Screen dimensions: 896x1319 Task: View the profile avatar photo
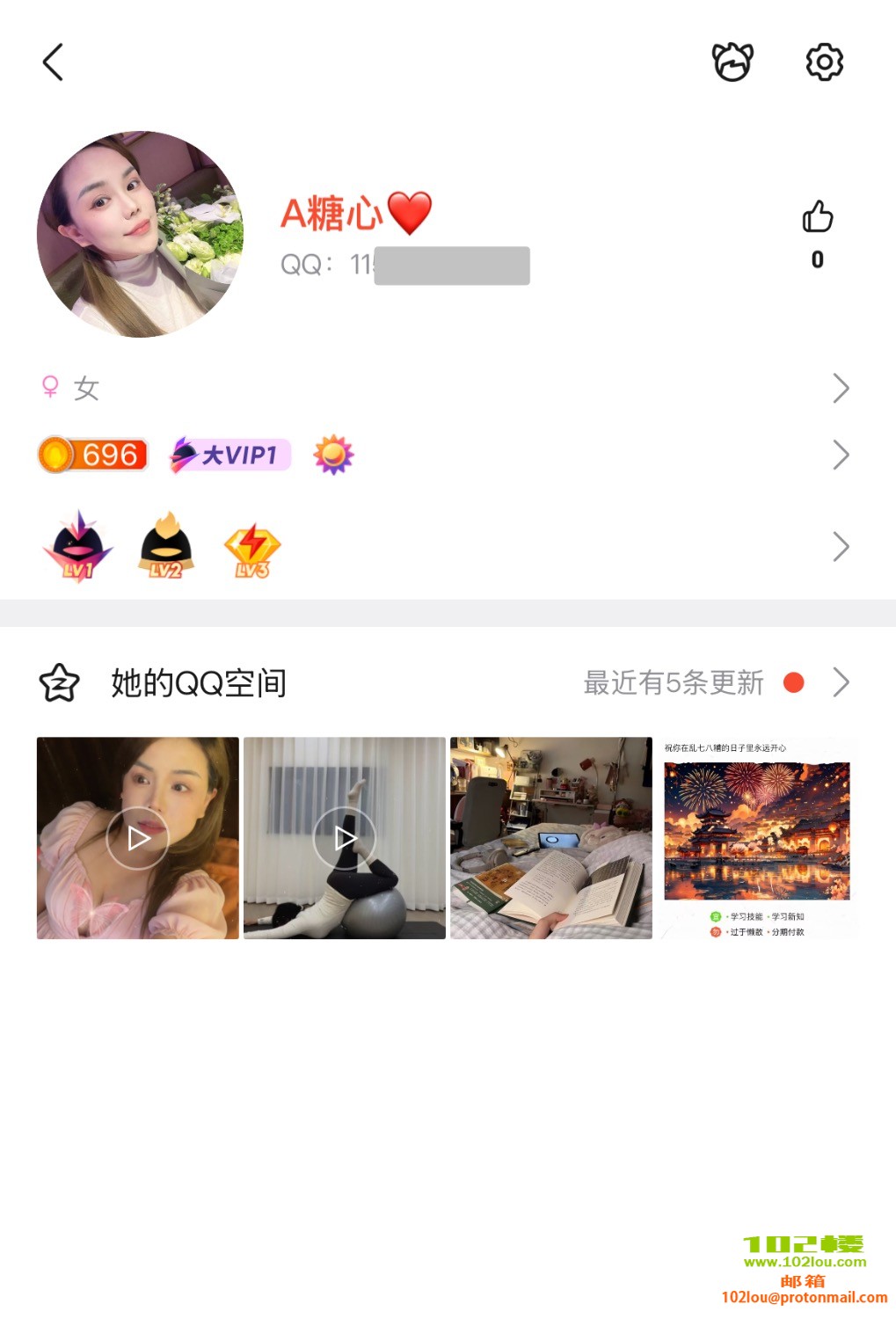pos(140,234)
